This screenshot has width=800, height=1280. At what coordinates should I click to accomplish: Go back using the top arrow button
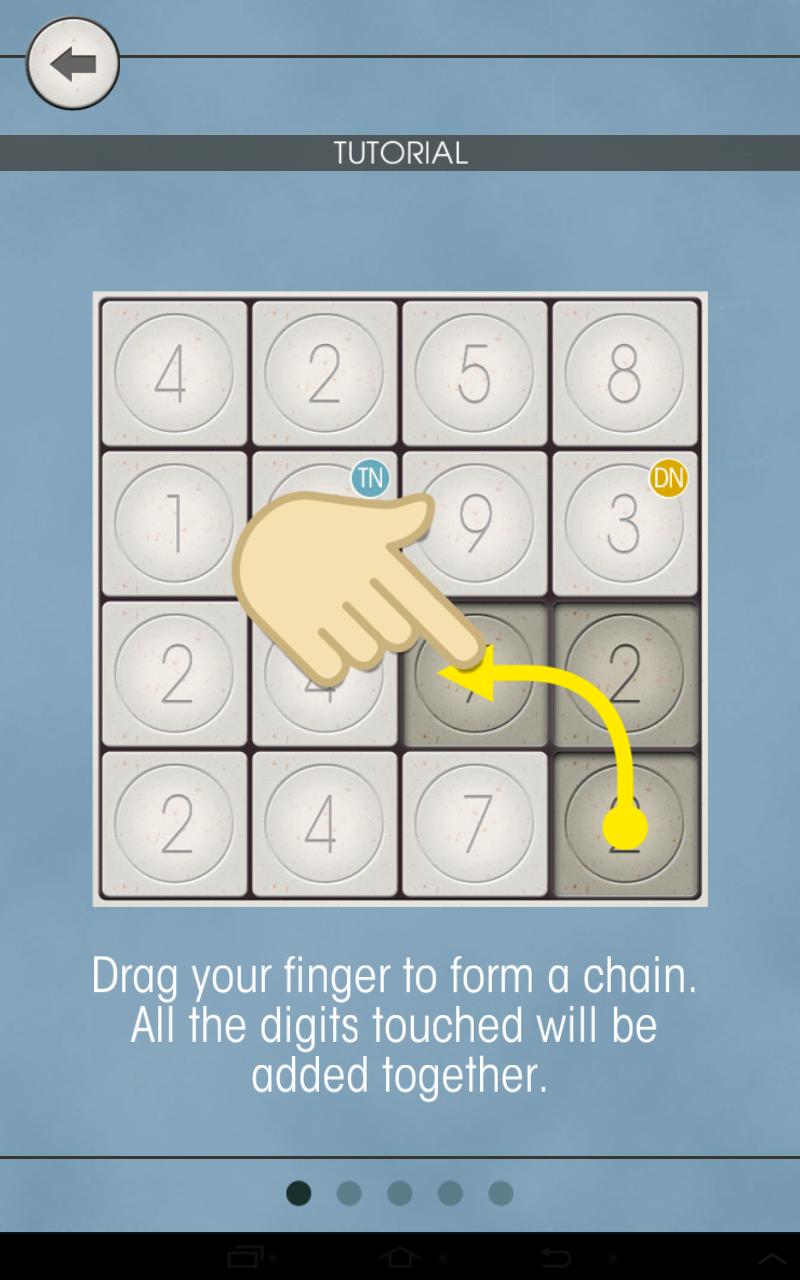[x=72, y=64]
